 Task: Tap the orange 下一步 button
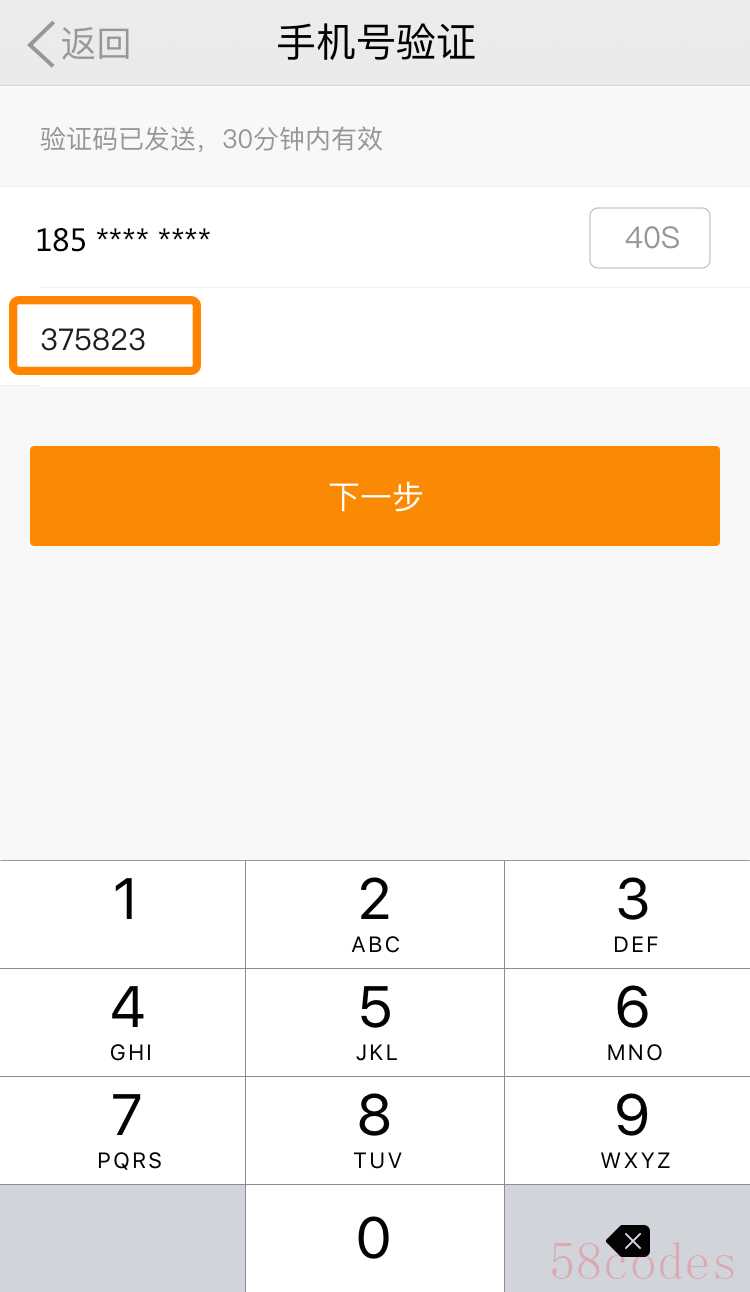[x=375, y=496]
